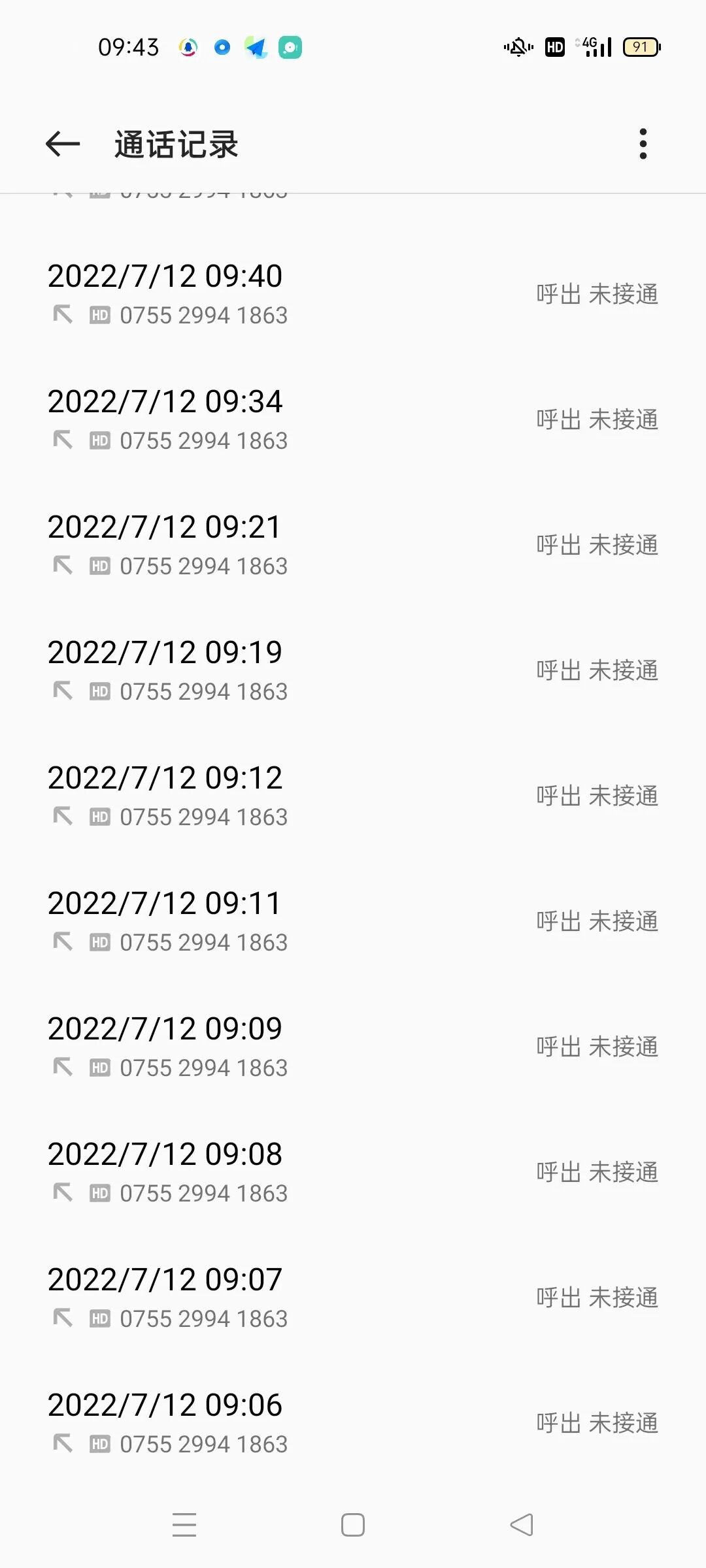Viewport: 706px width, 1568px height.
Task: Select the call made at 09:12
Action: pyautogui.click(x=353, y=796)
